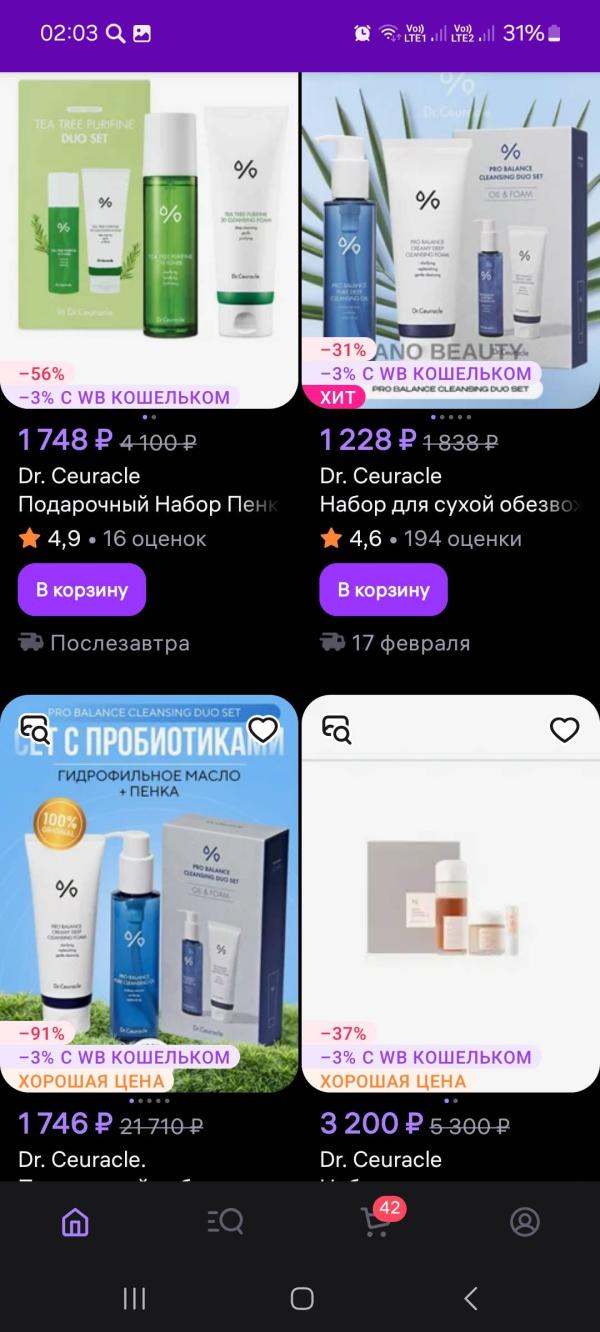Go back with the system back button
The image size is (600, 1332).
[470, 1298]
